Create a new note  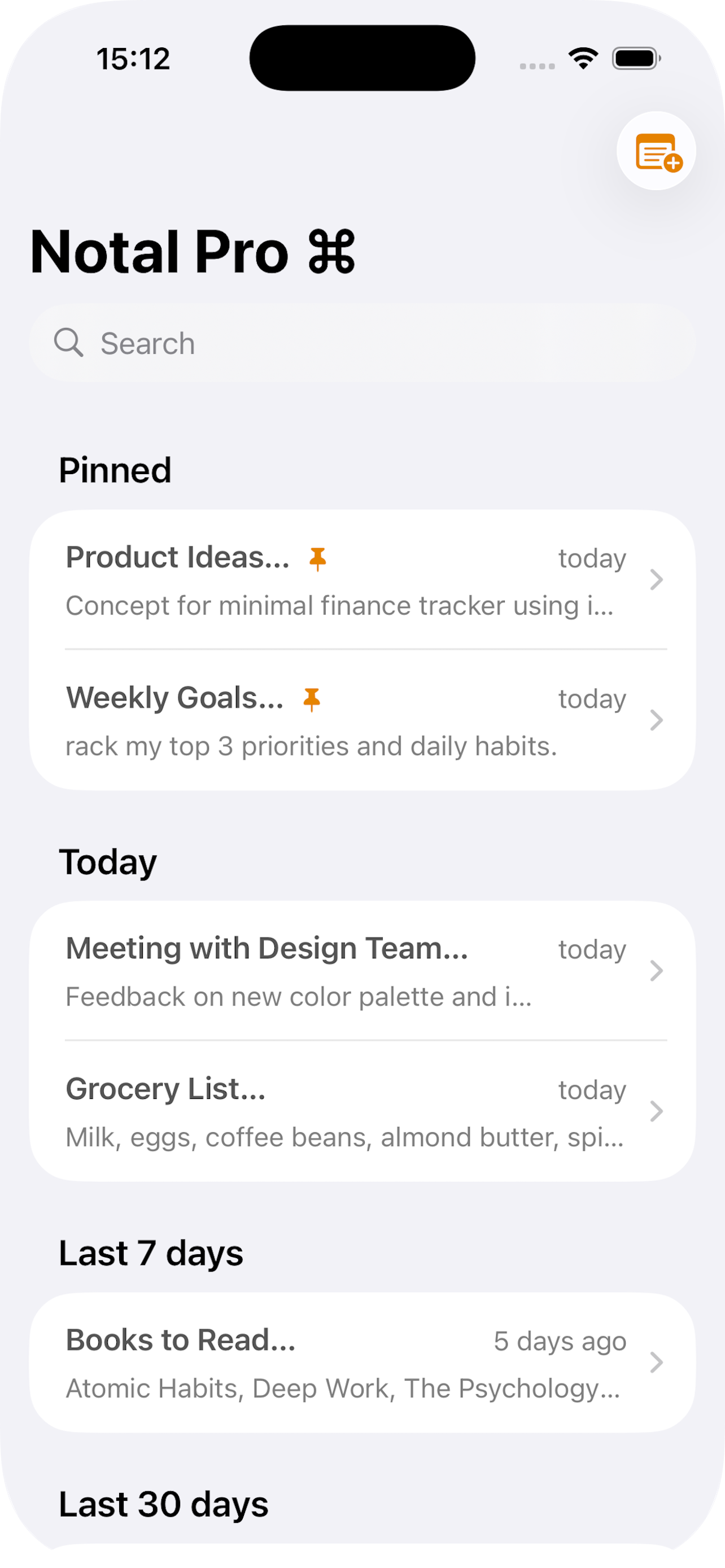point(656,151)
